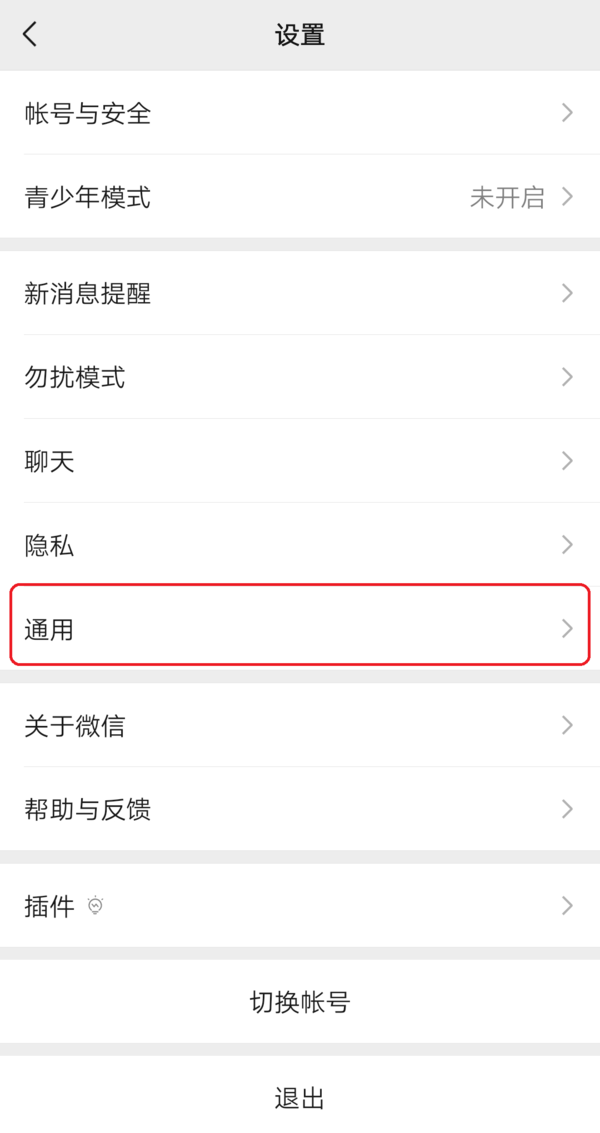Open the 插件 row

pos(300,906)
